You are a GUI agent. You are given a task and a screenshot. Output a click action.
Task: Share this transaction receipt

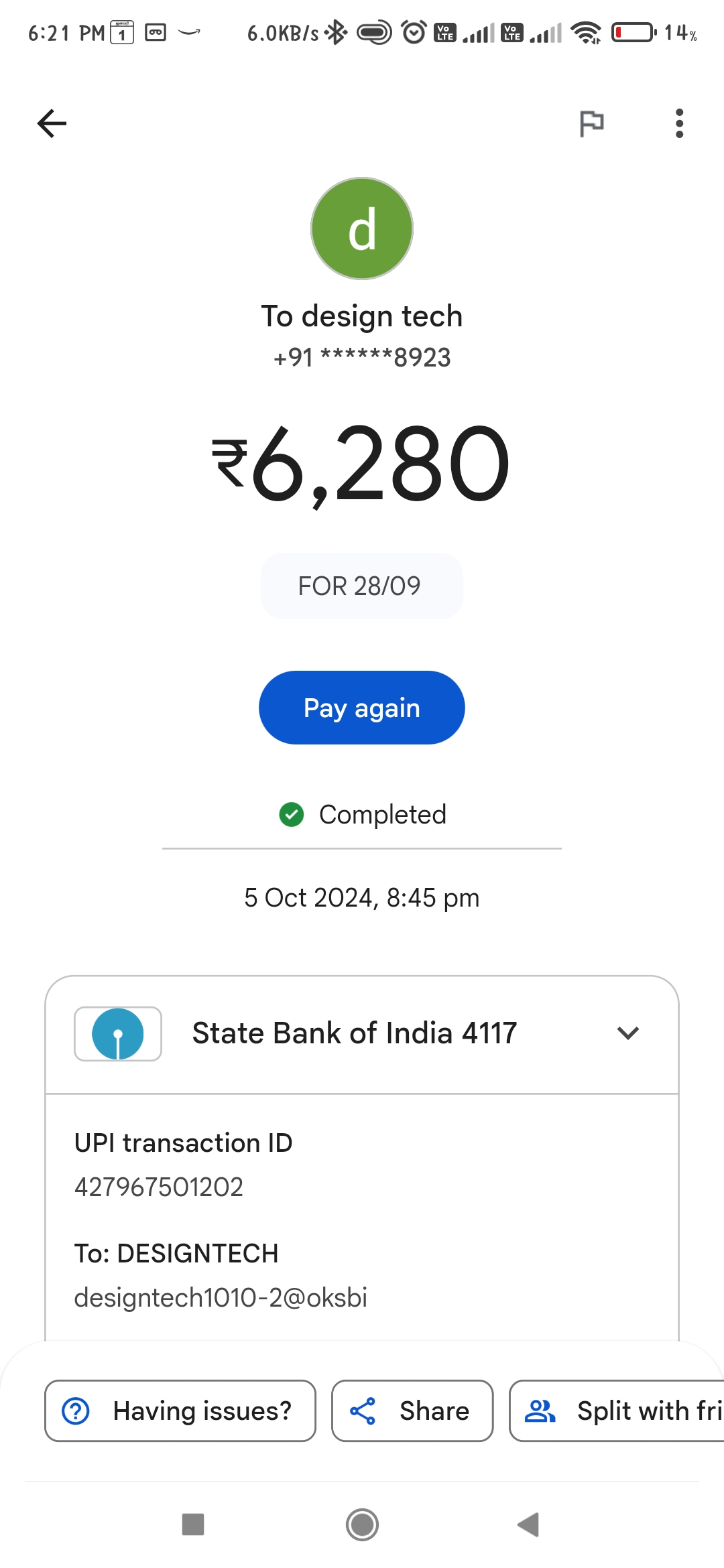(x=412, y=1411)
